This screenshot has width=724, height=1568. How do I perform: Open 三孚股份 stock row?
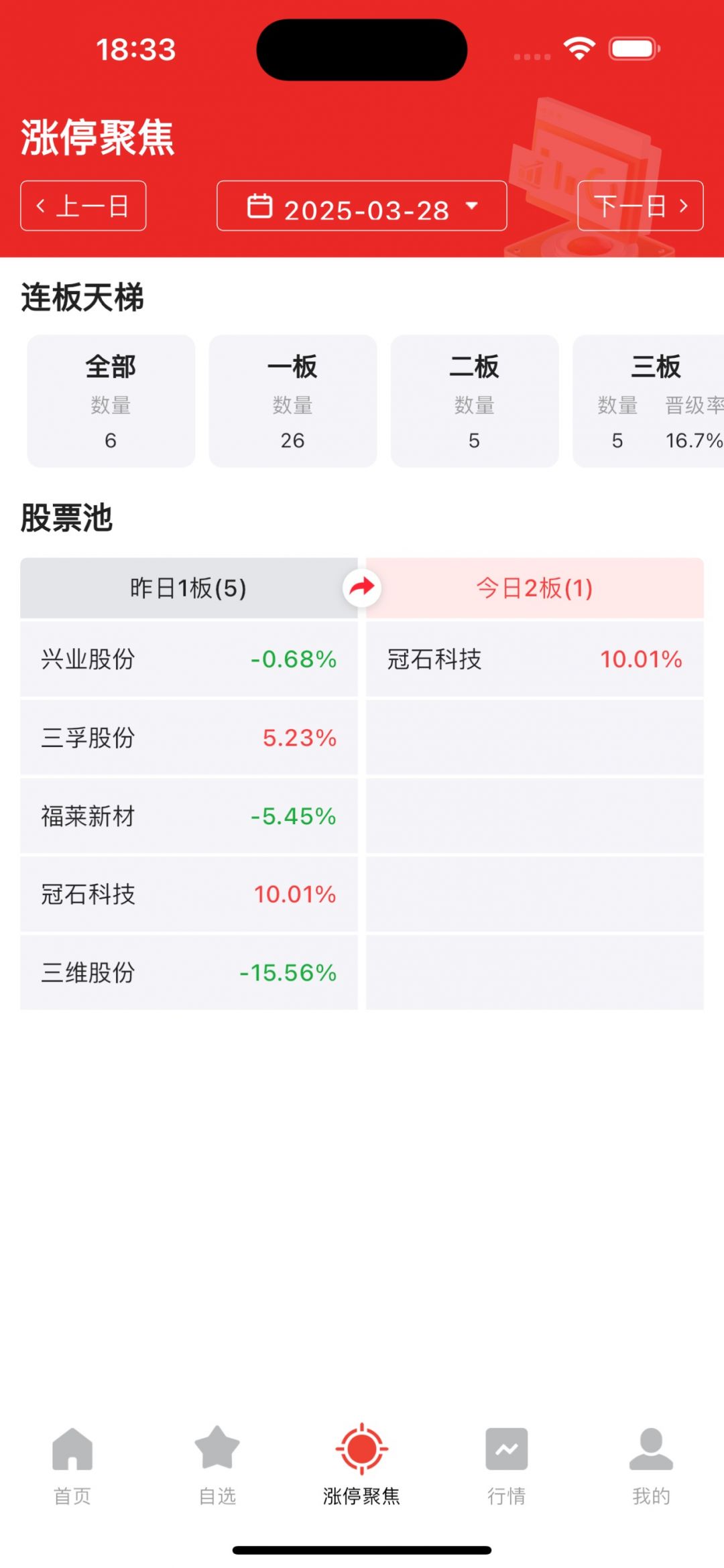tap(188, 738)
